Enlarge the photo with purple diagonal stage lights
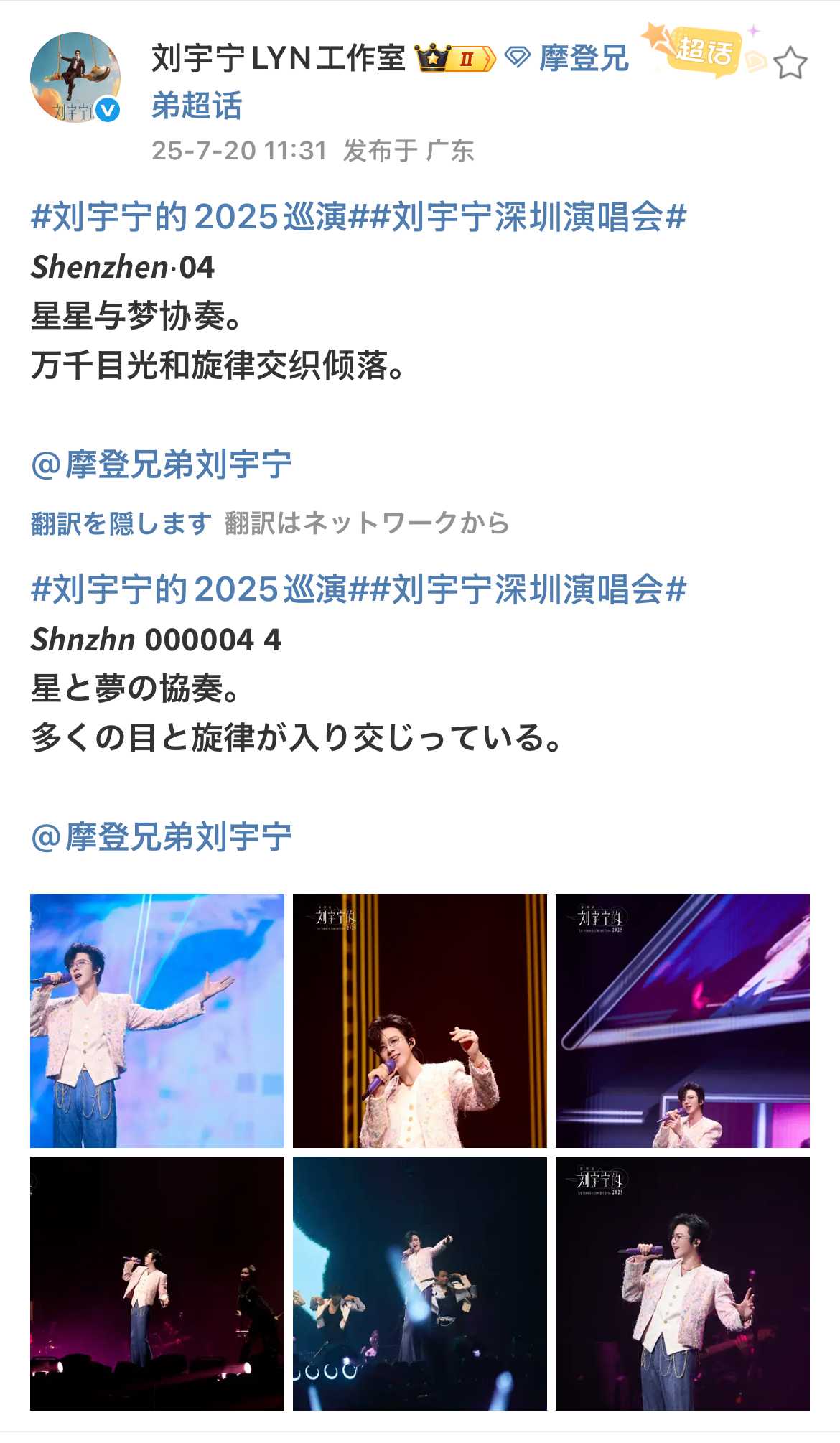The height and width of the screenshot is (1443, 840). pyautogui.click(x=683, y=1020)
